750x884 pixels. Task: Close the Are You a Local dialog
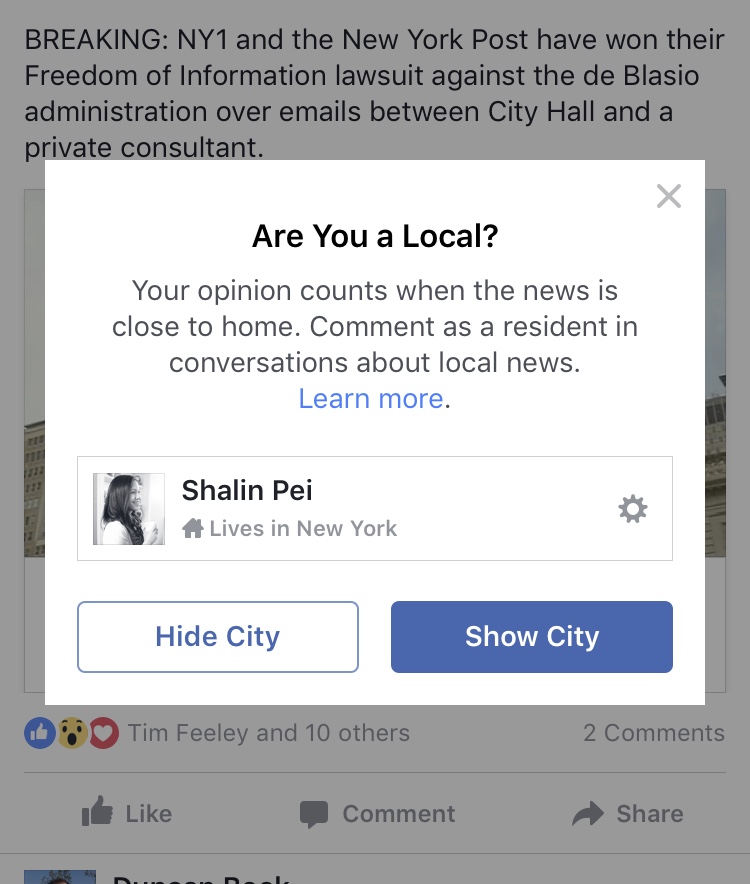coord(668,196)
